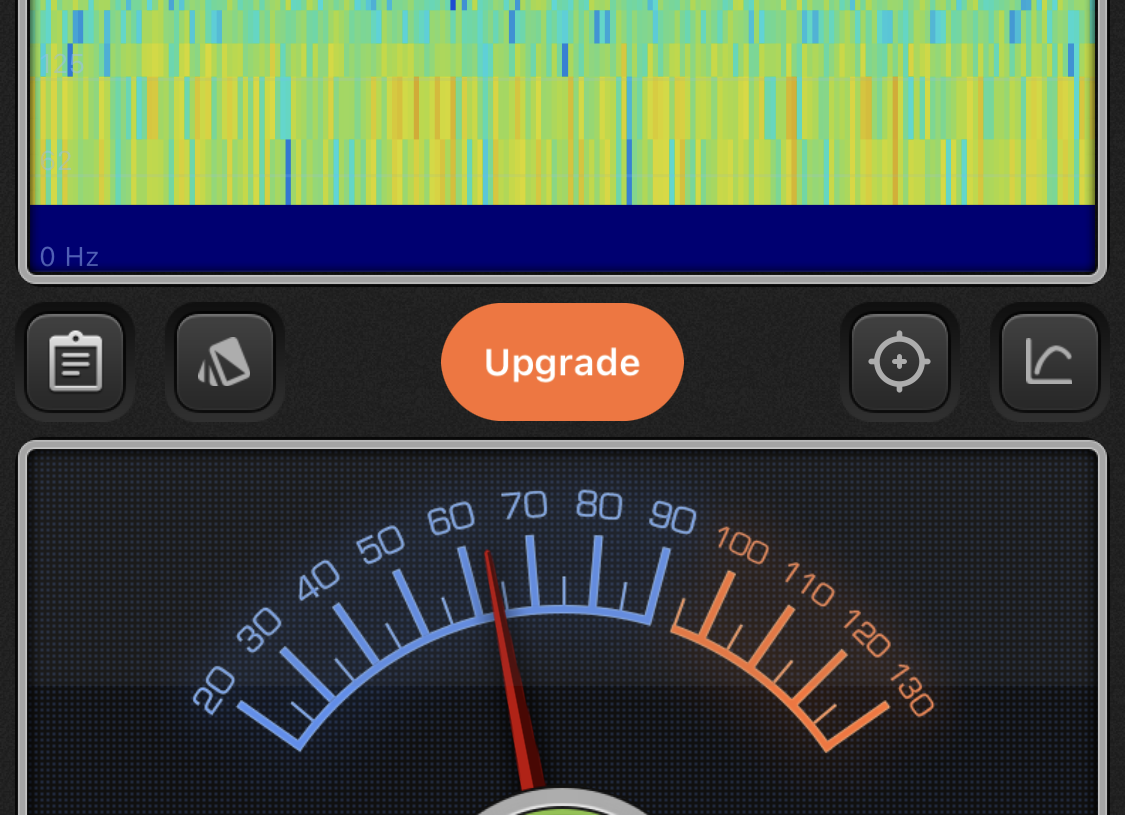The width and height of the screenshot is (1125, 815).
Task: Open the clipboard notes icon
Action: point(75,362)
